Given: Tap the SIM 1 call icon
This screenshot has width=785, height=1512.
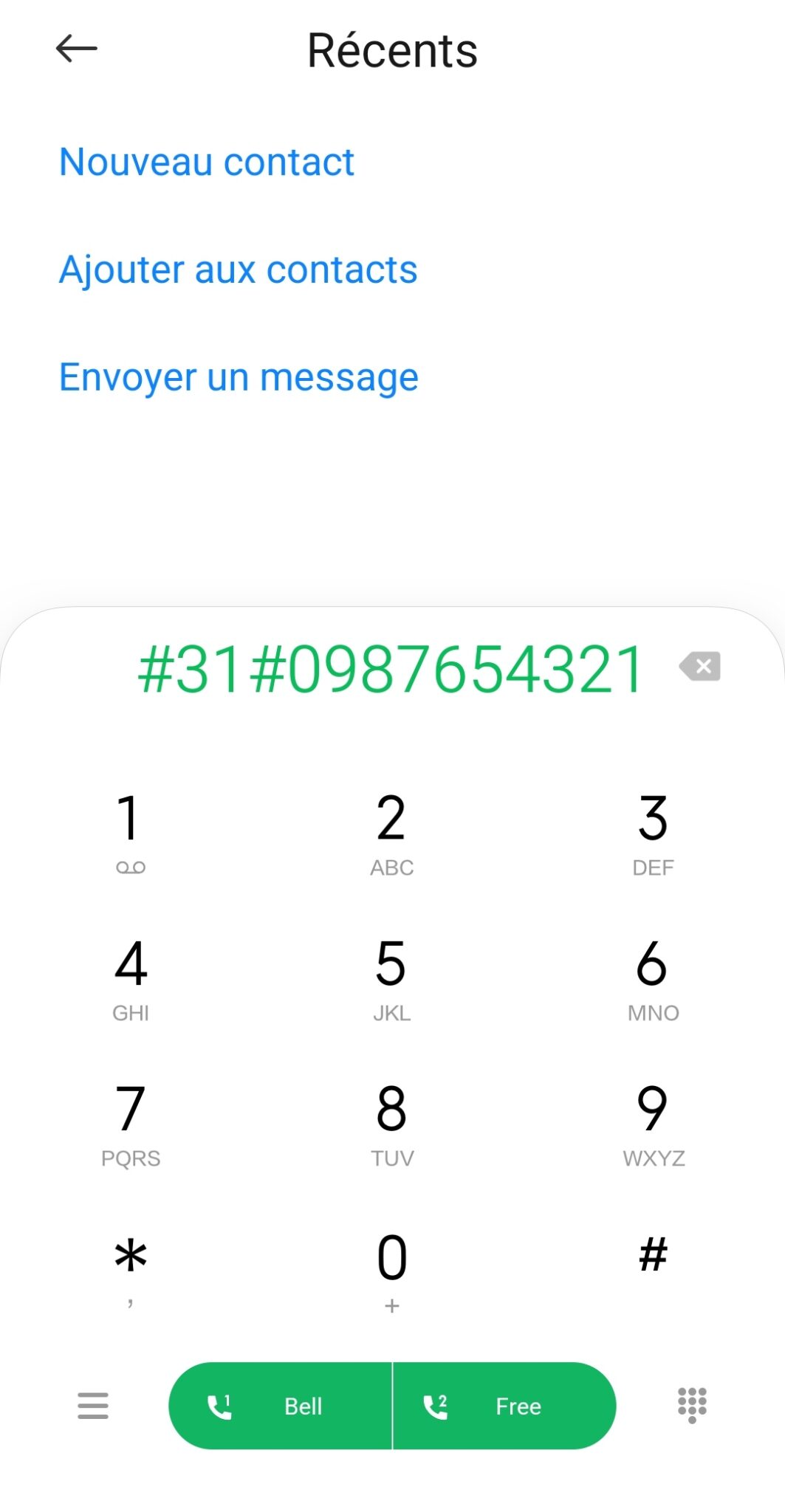Looking at the screenshot, I should click(221, 1406).
